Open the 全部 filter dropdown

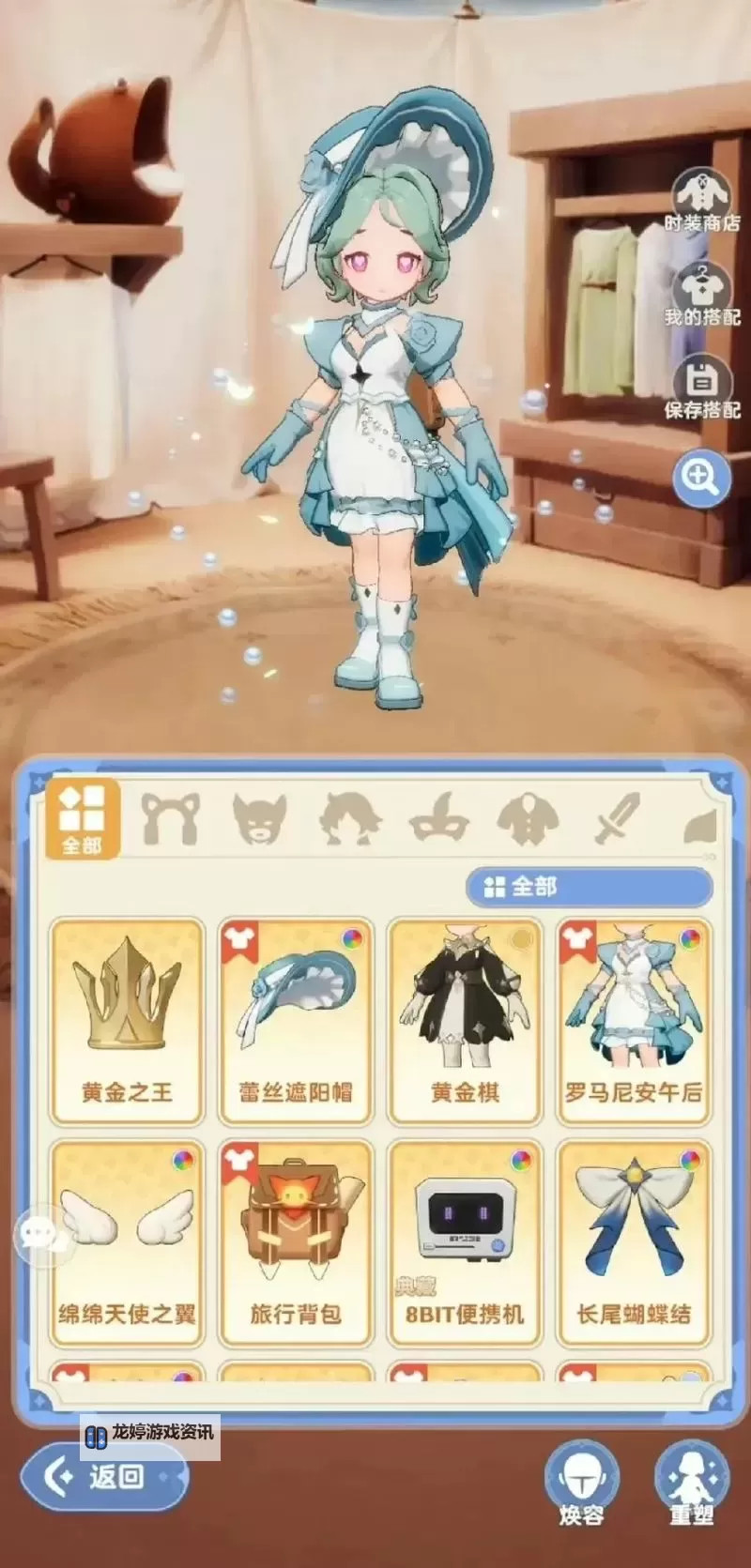[590, 887]
